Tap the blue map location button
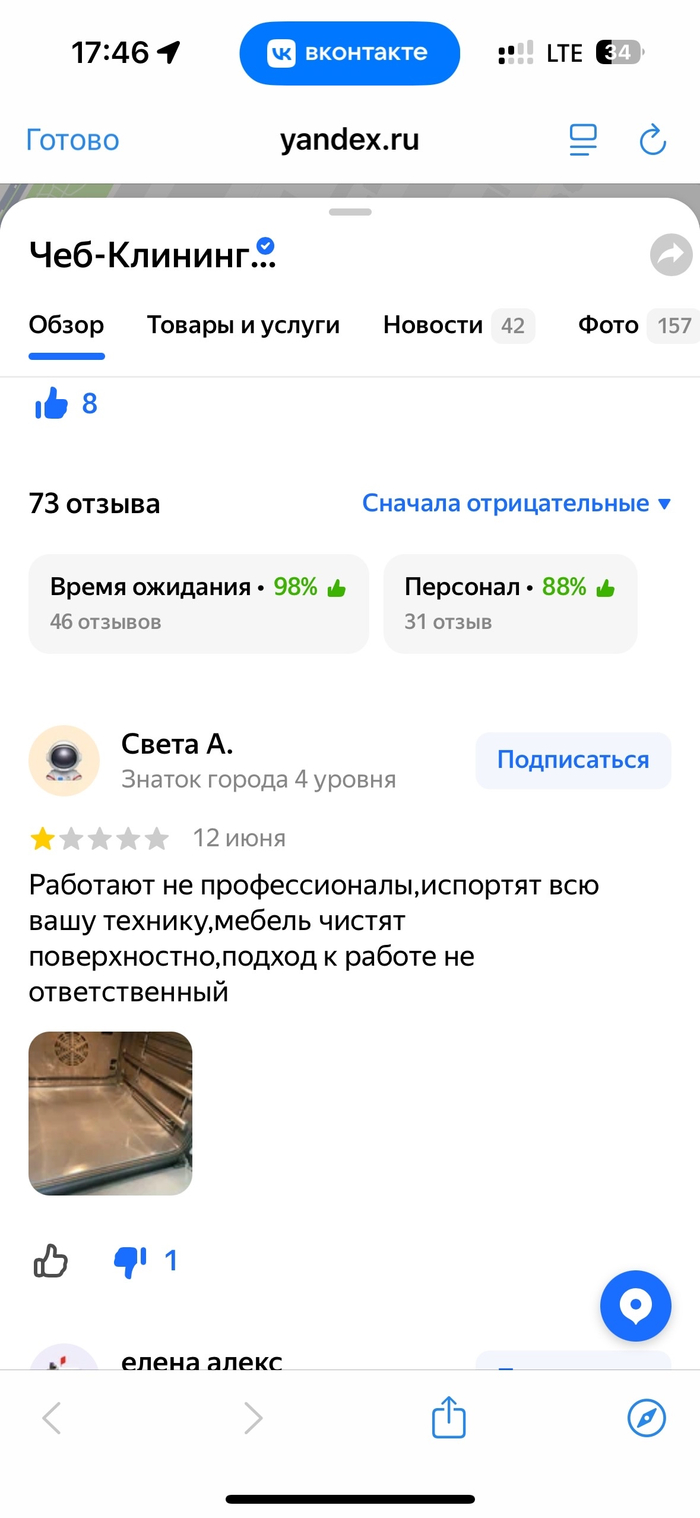The width and height of the screenshot is (700, 1518). [635, 1306]
